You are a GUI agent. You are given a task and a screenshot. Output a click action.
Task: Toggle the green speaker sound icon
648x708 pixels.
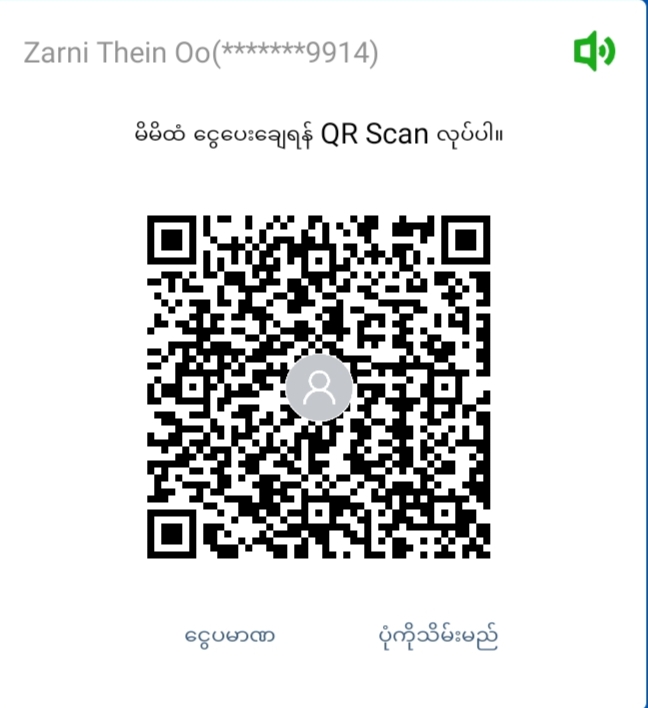point(594,51)
